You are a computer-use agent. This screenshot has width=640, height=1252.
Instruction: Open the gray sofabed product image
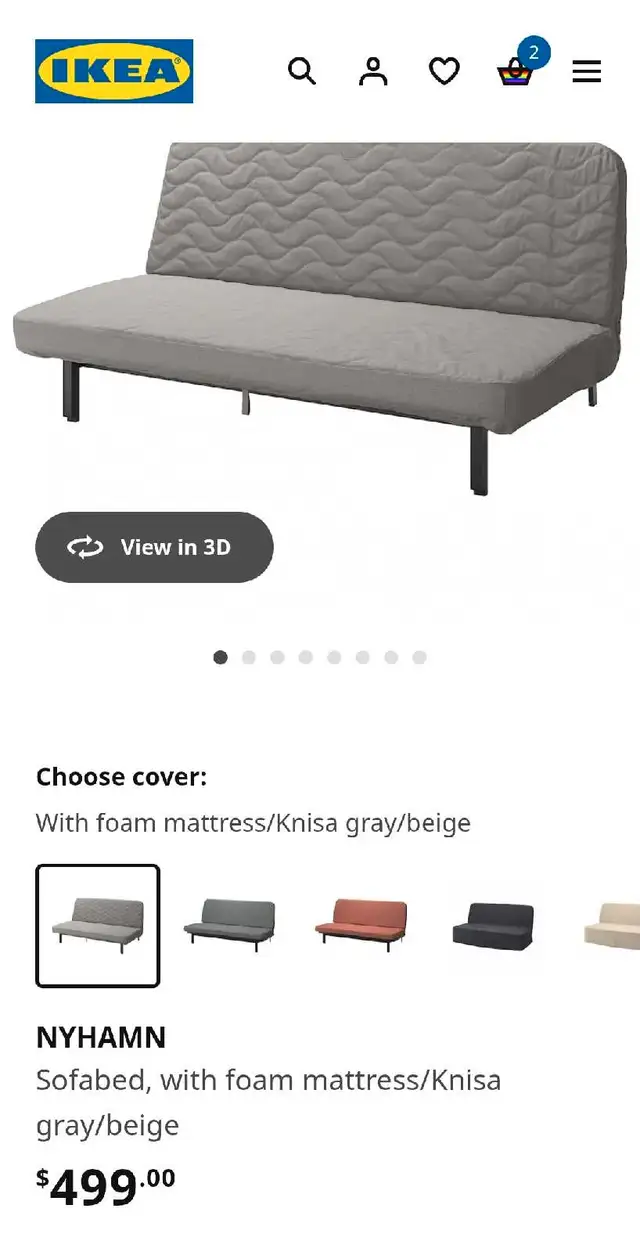coord(320,318)
